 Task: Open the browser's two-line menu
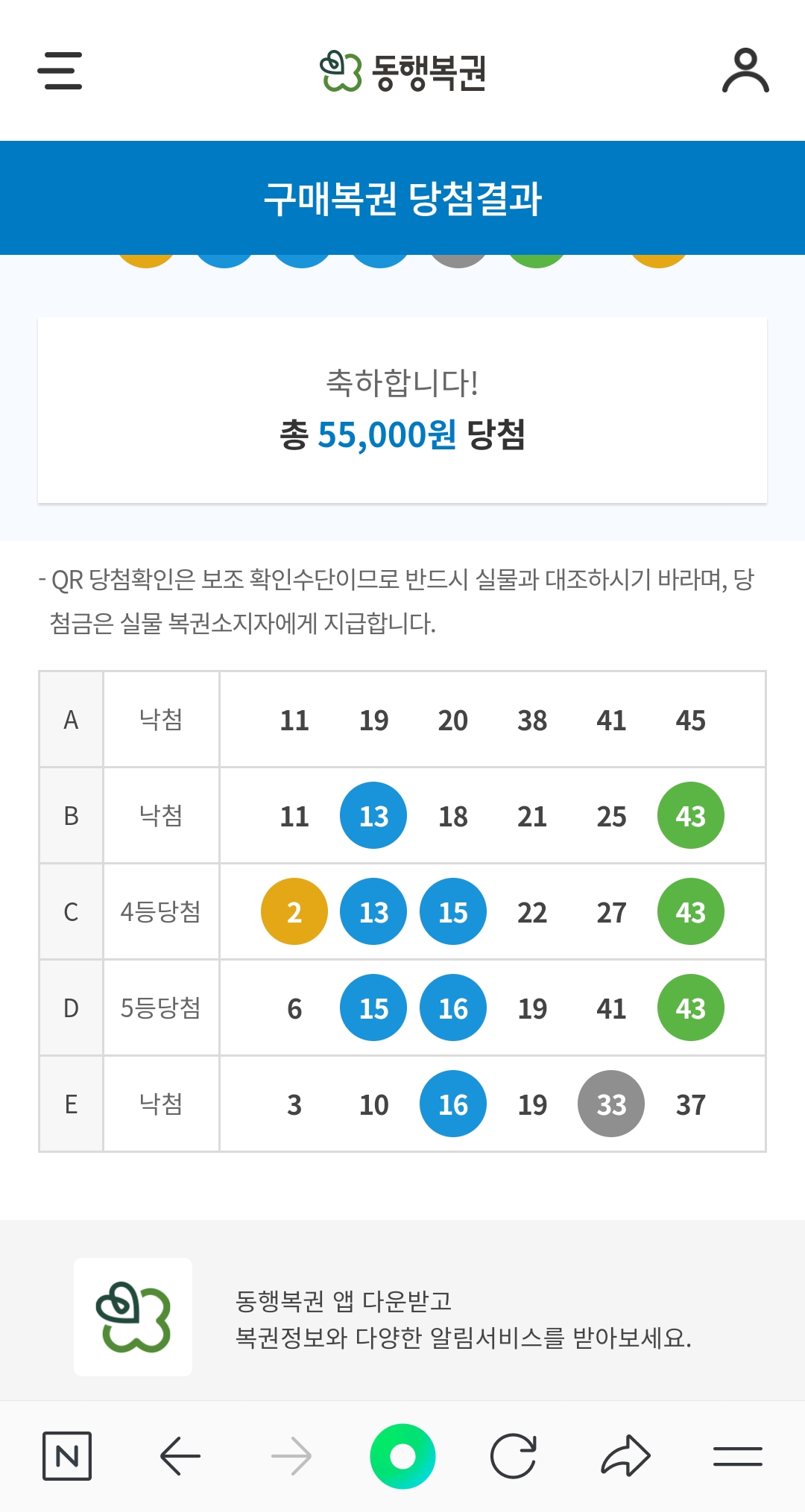(x=737, y=1455)
